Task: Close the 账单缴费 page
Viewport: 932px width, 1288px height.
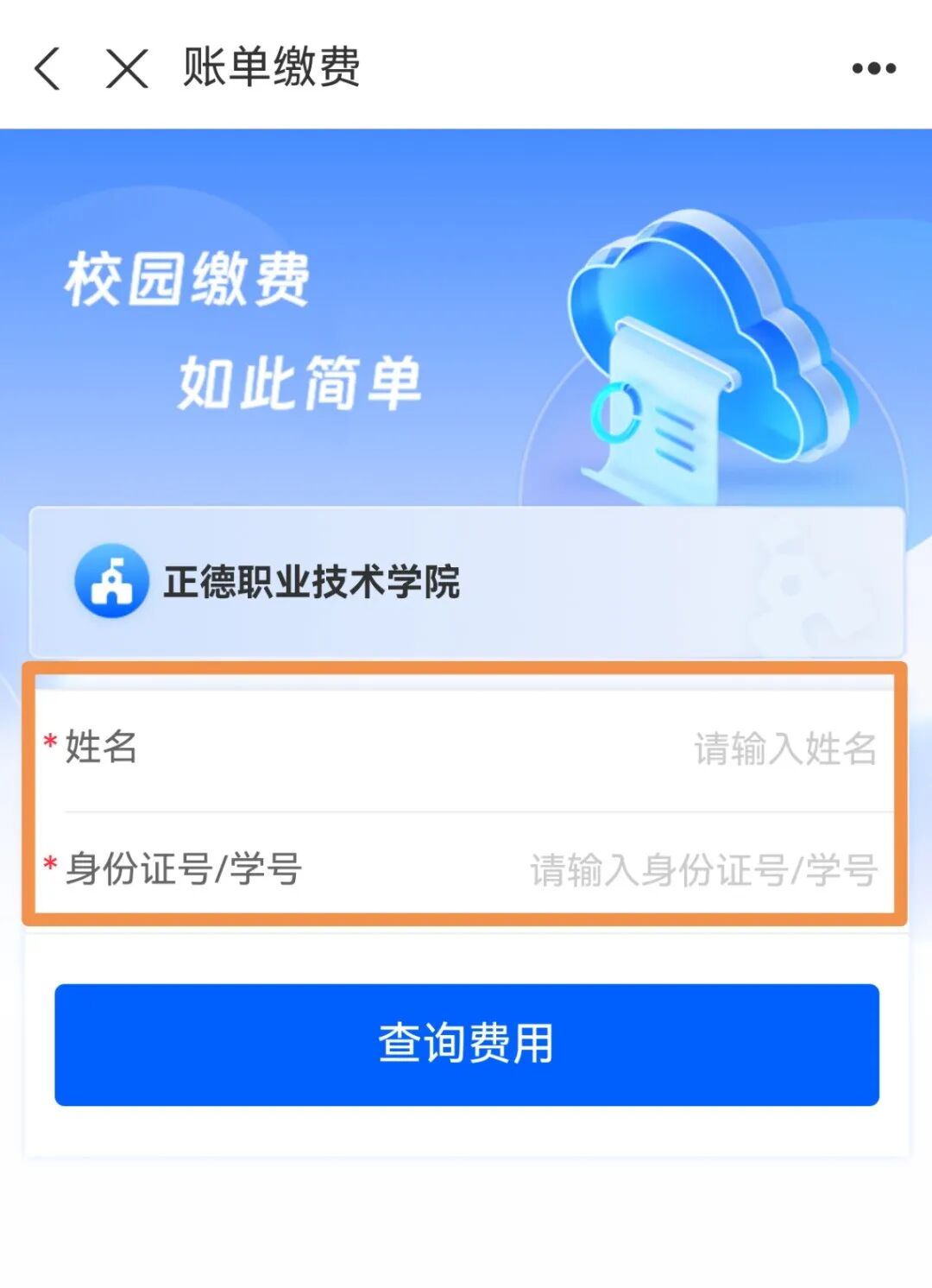Action: 127,68
